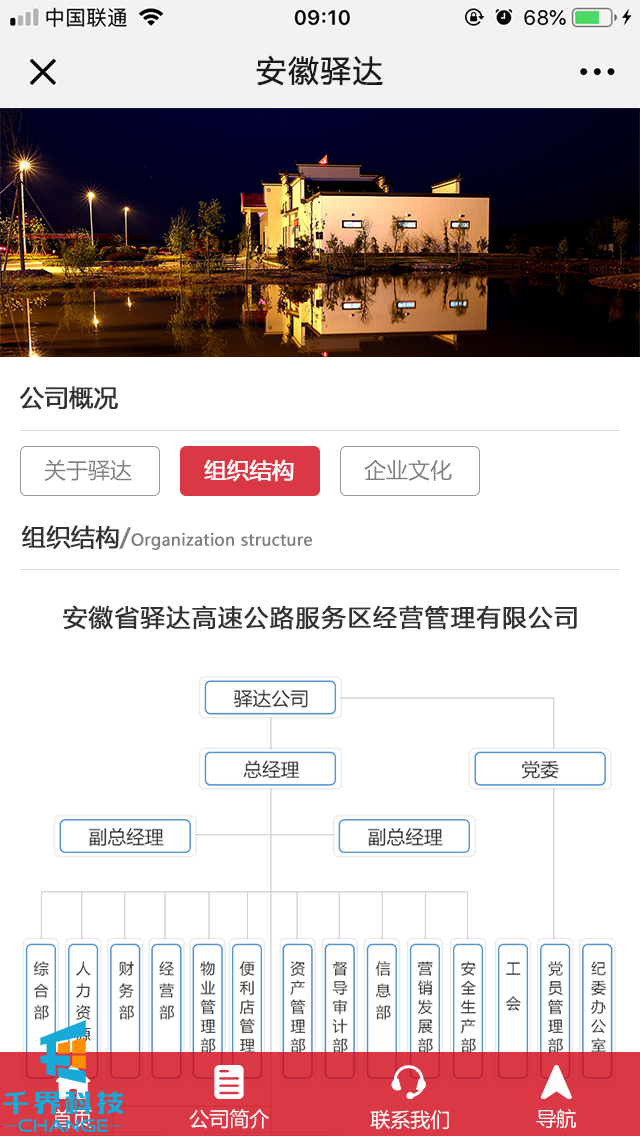Open 导航 in bottom bar
The height and width of the screenshot is (1136, 640).
556,1096
